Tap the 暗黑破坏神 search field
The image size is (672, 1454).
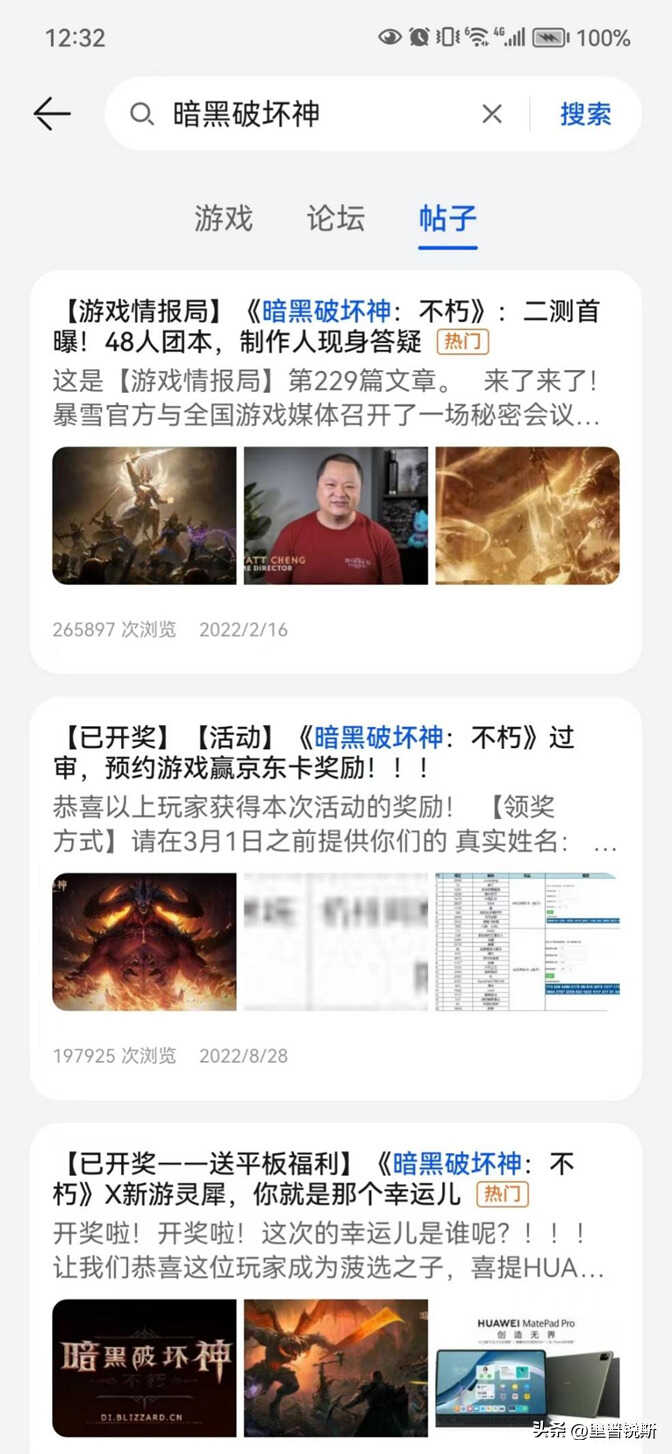click(300, 114)
